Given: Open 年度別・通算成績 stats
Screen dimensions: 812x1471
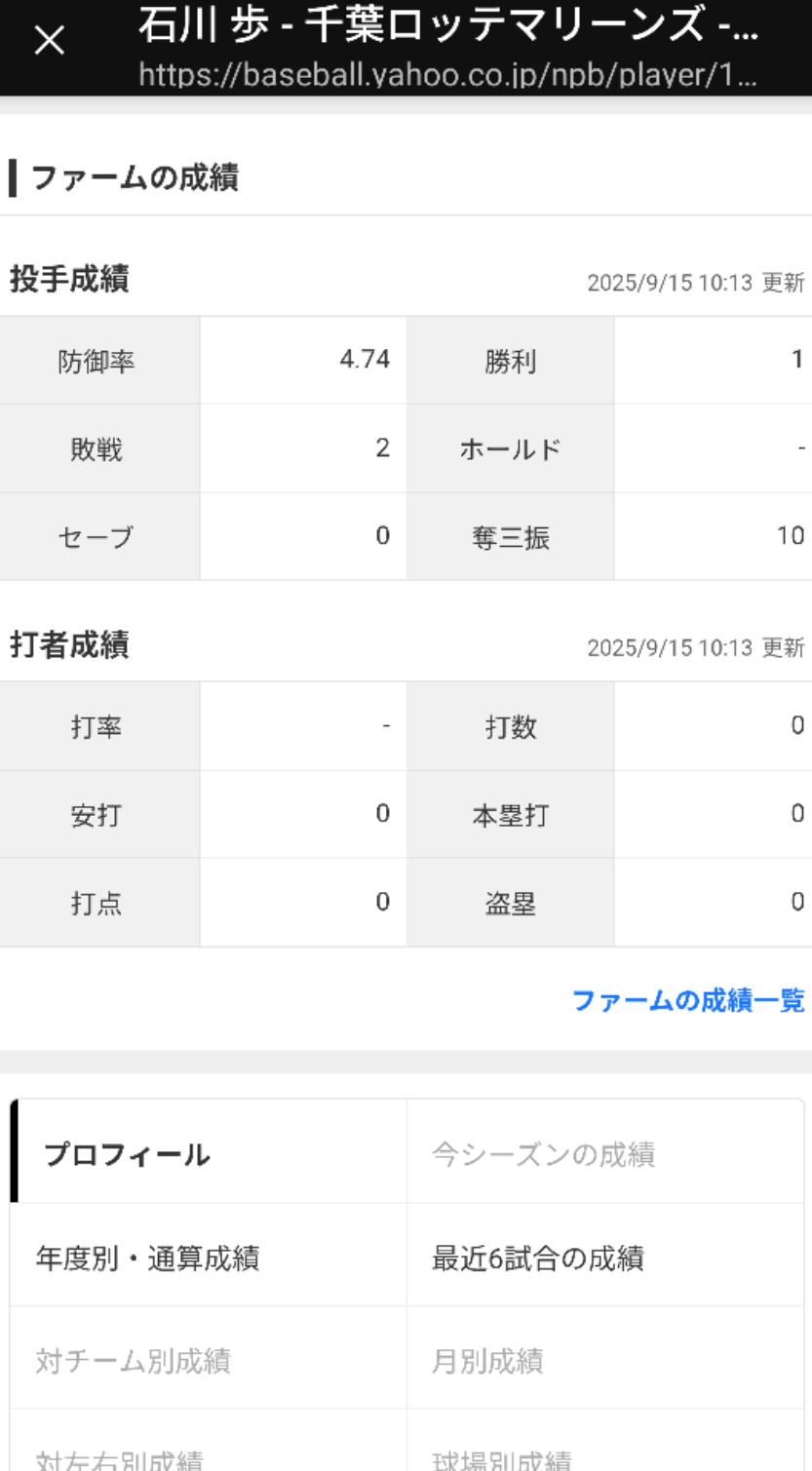Looking at the screenshot, I should 209,1258.
